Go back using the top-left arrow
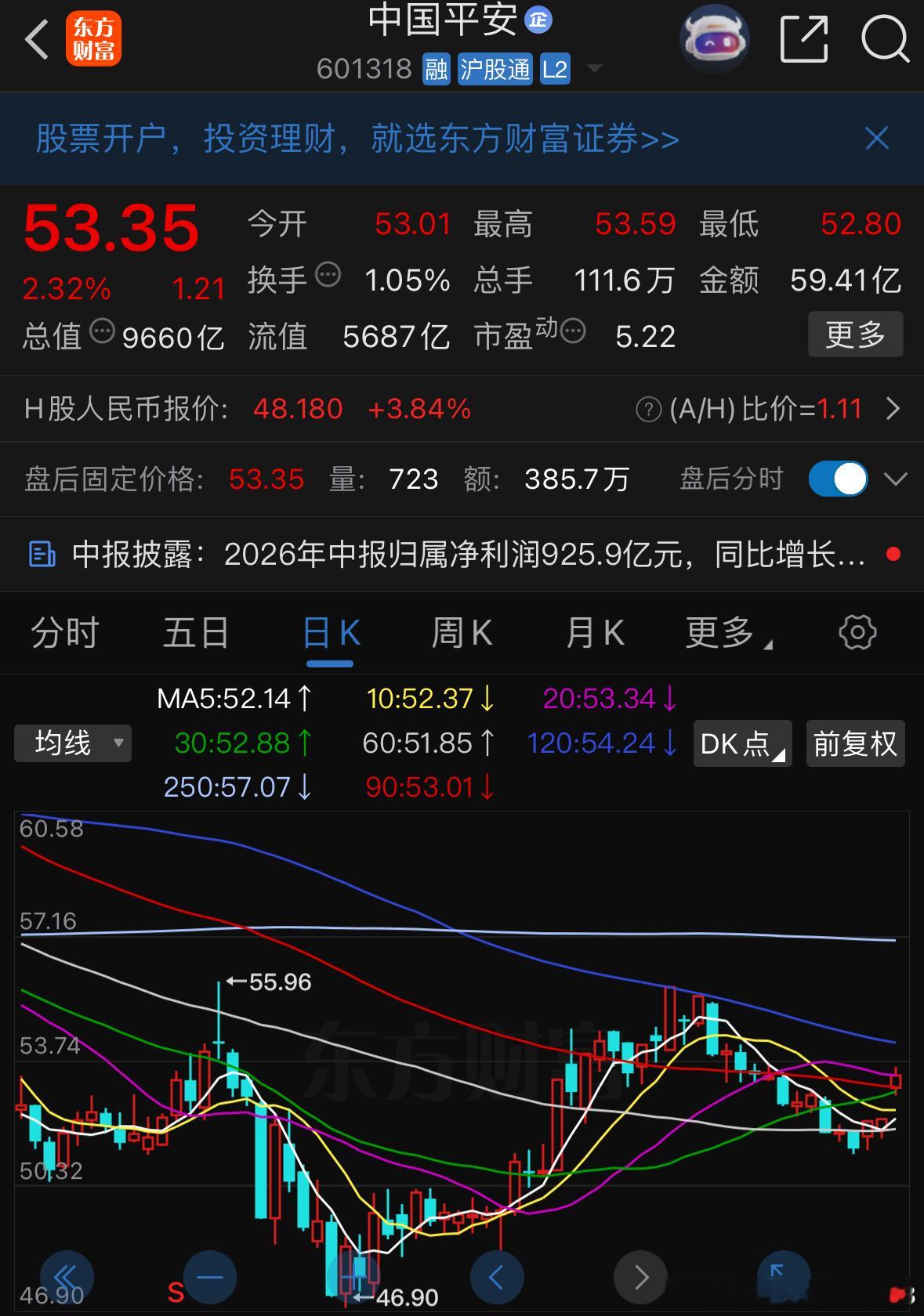 coord(37,39)
